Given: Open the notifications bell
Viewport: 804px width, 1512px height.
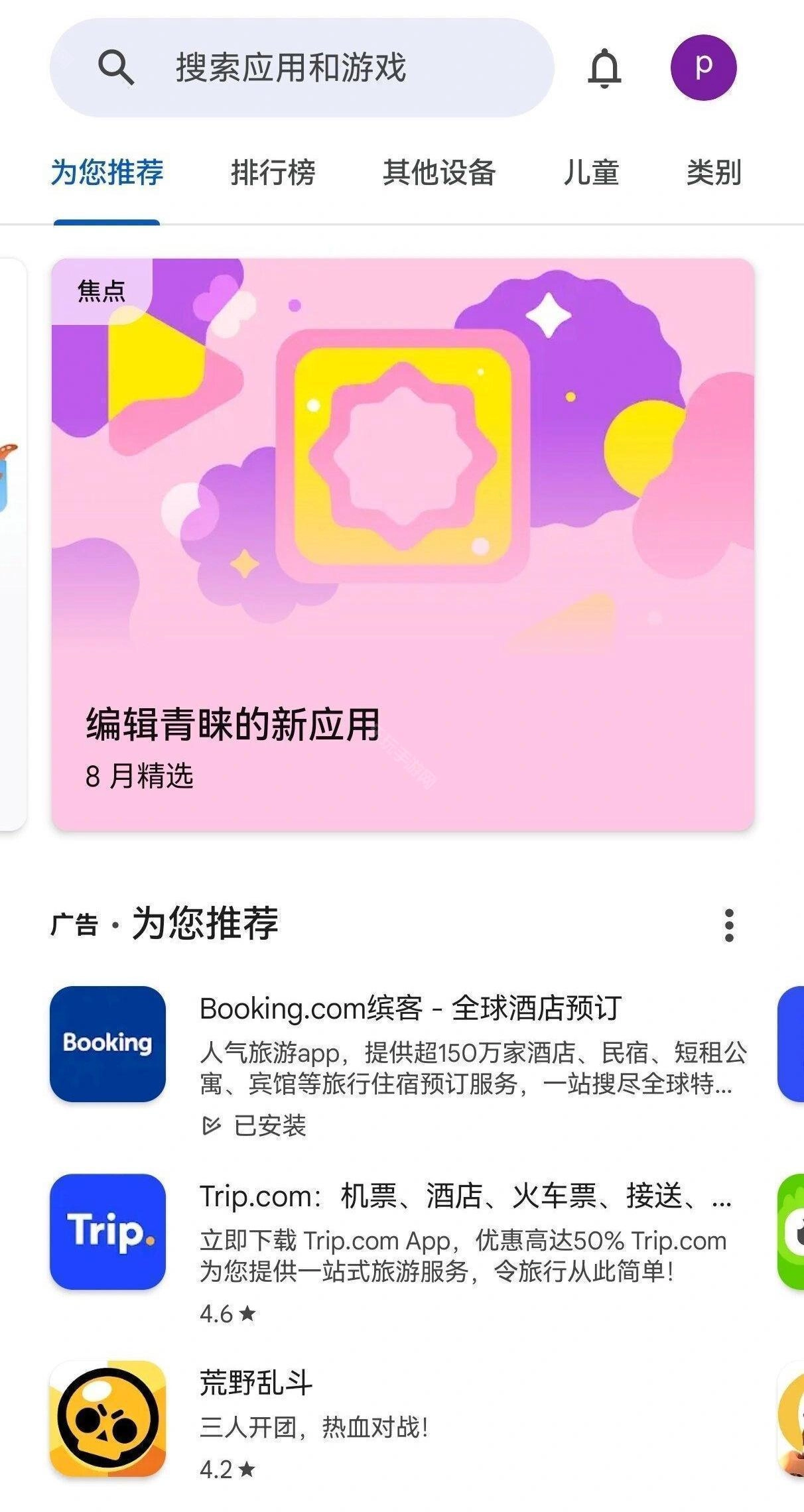Looking at the screenshot, I should click(604, 68).
